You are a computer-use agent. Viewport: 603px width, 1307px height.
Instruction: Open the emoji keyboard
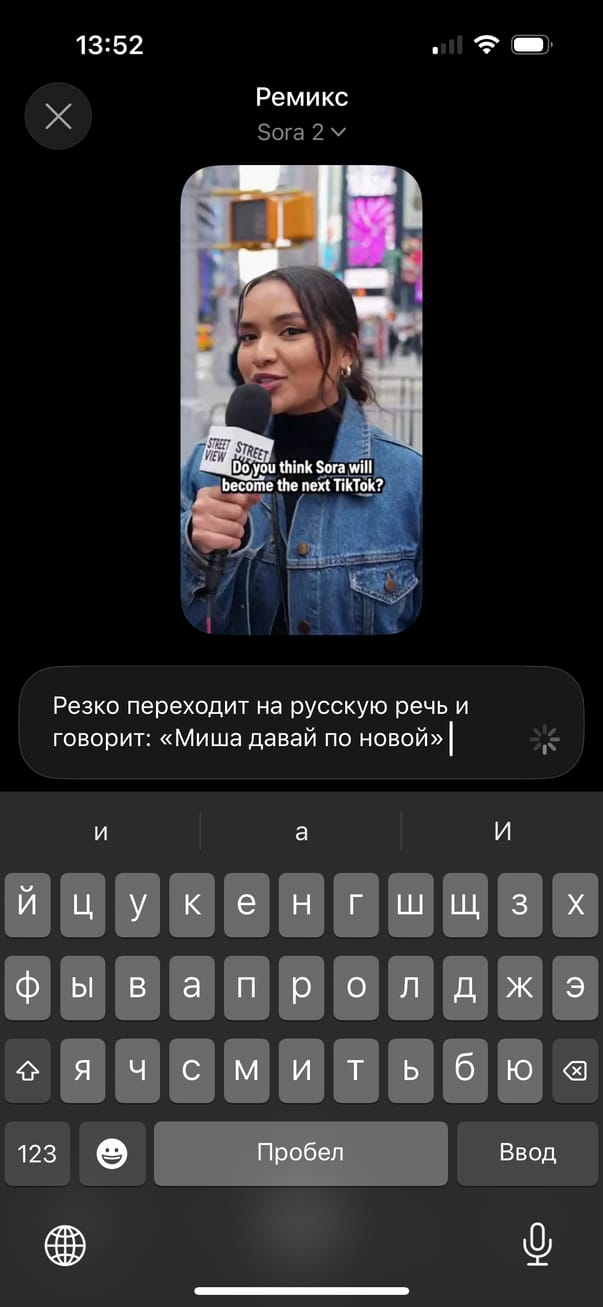112,1153
